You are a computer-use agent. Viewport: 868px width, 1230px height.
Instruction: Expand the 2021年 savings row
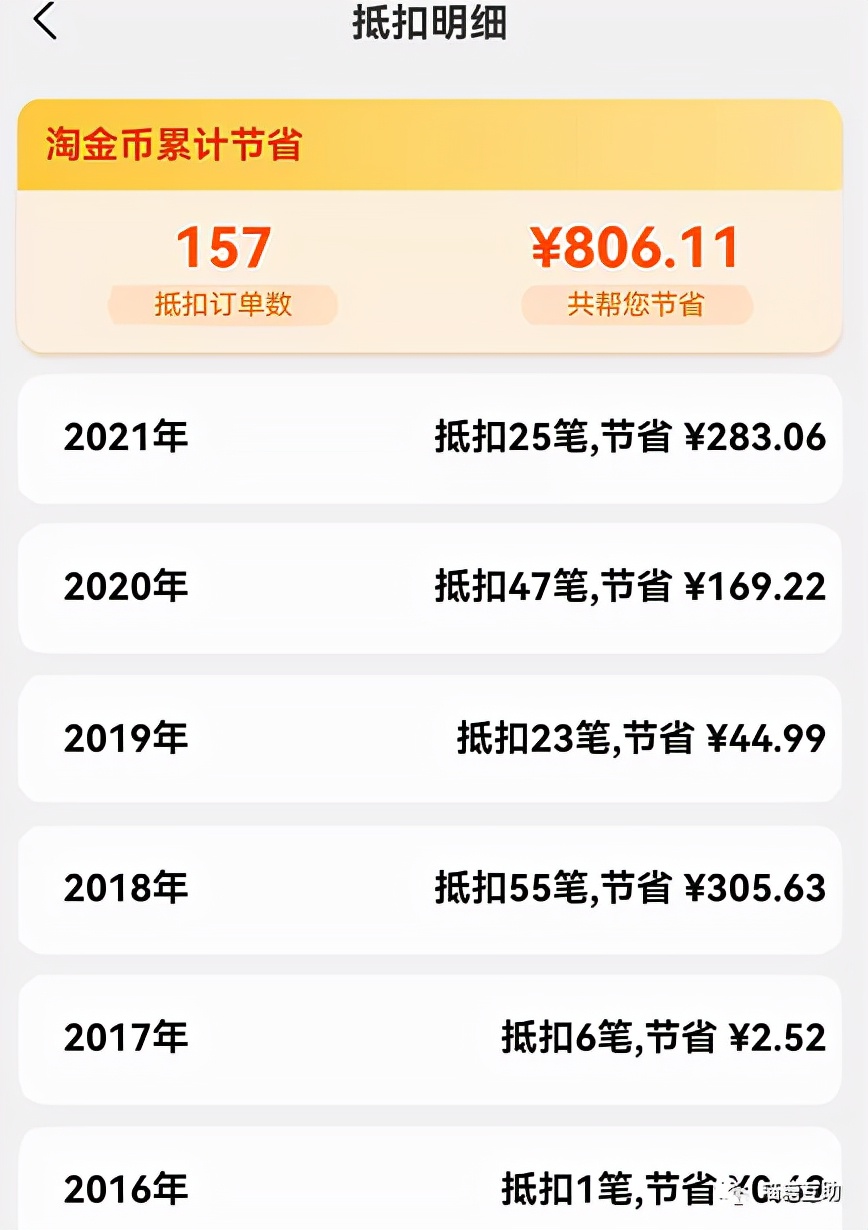[x=434, y=437]
